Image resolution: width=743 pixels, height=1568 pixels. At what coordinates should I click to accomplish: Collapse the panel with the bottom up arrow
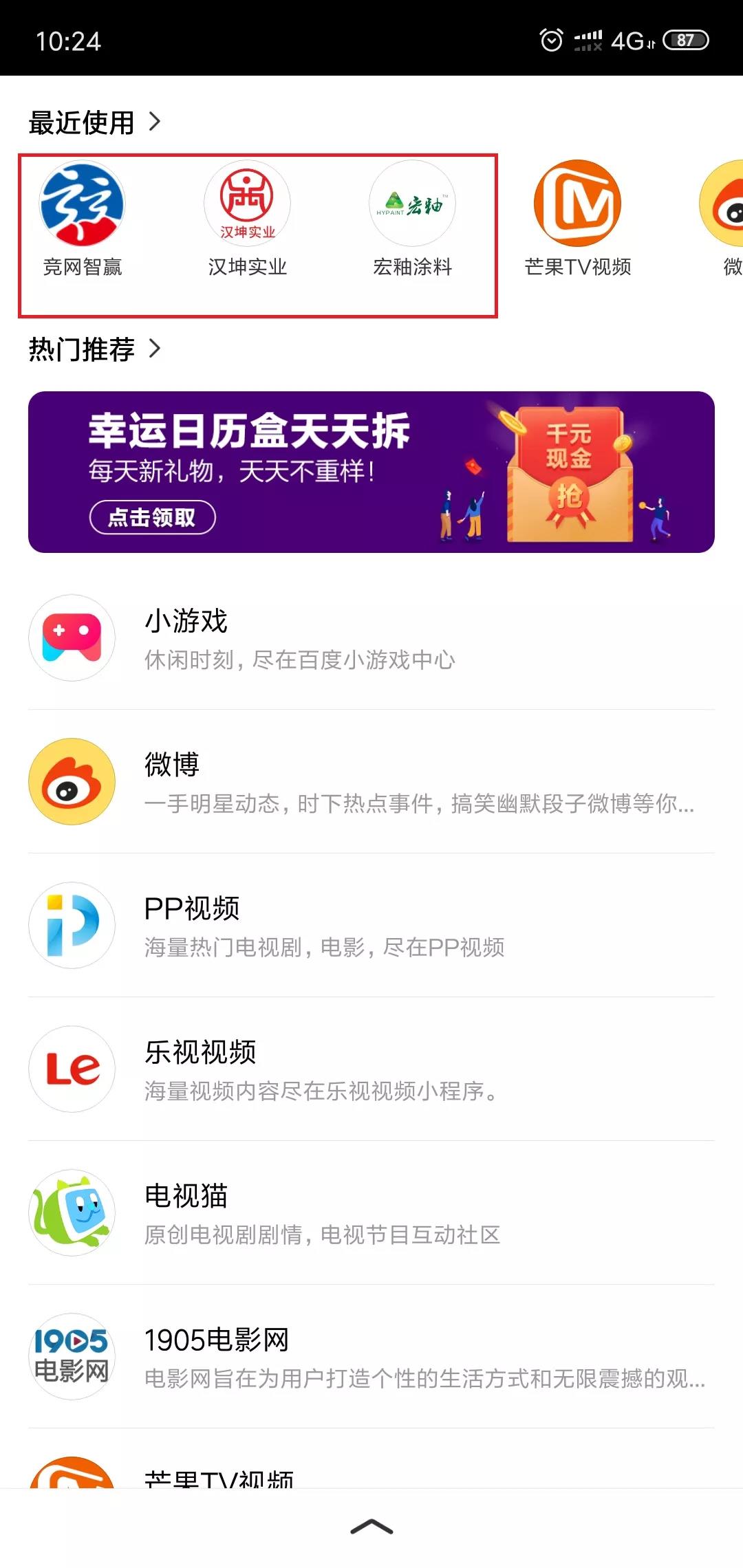coord(371,1527)
